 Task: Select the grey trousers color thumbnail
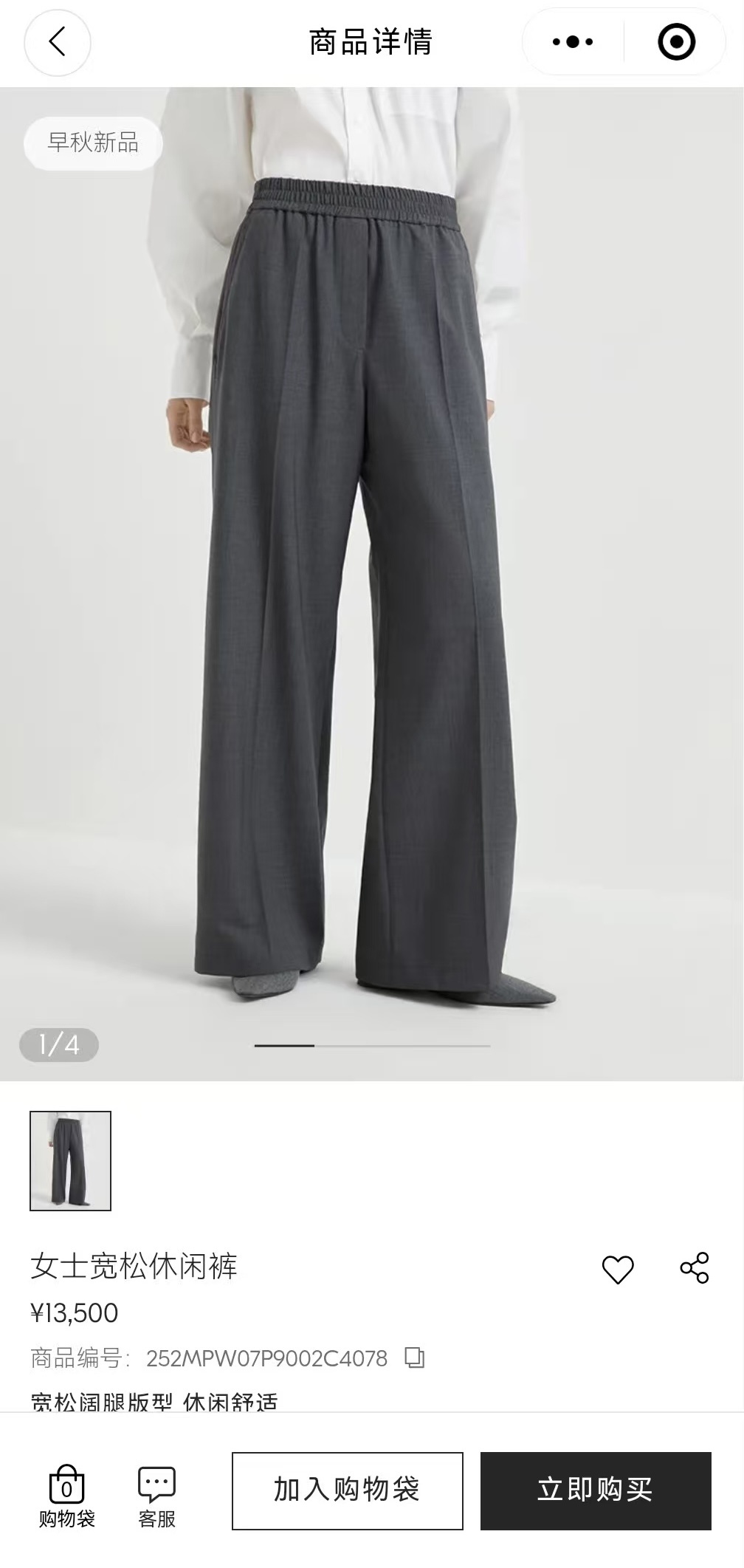70,1160
